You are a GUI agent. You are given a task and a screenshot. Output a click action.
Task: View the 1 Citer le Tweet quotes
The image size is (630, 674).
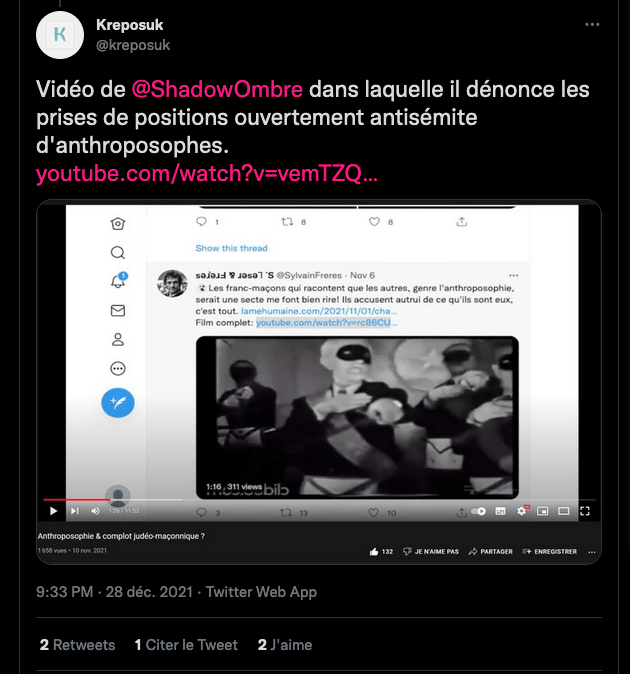click(186, 645)
